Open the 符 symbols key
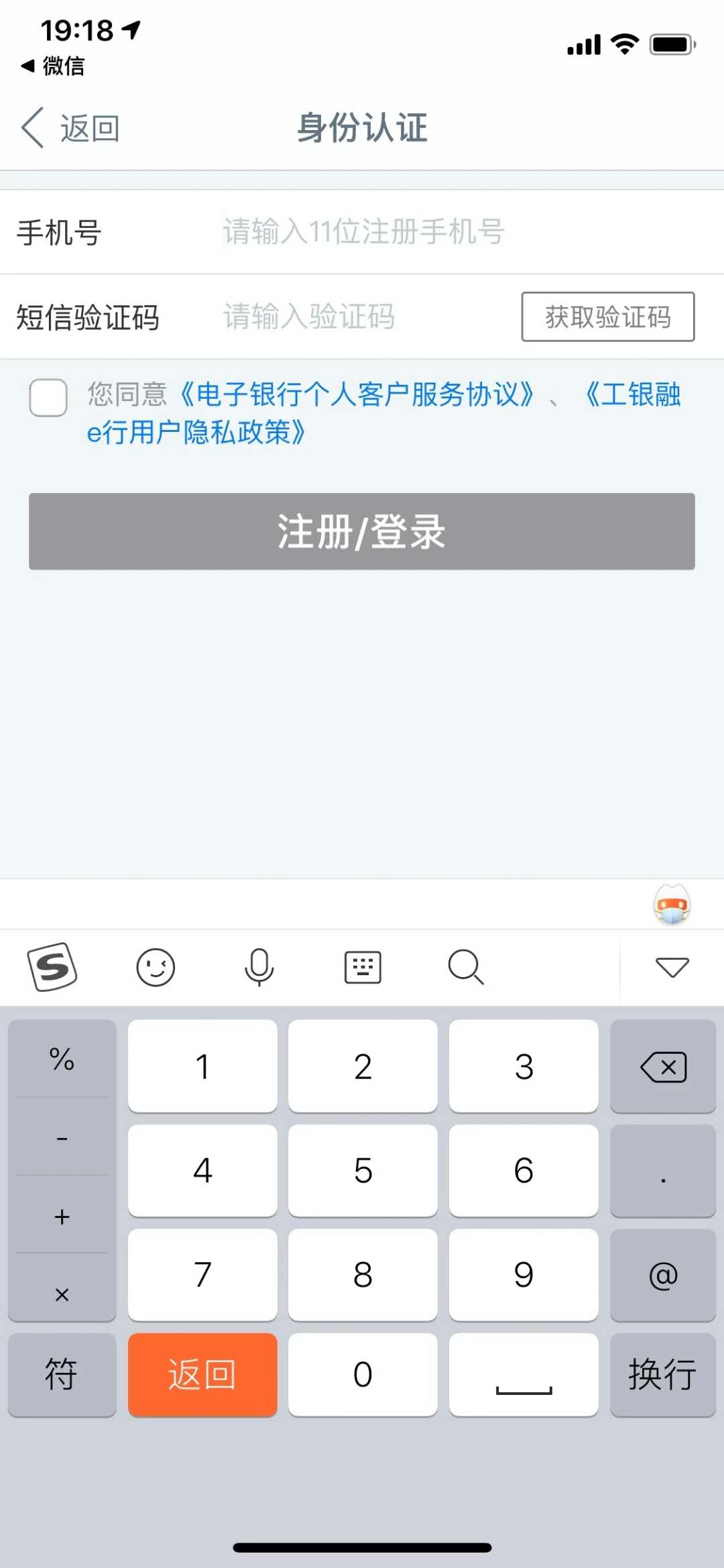The height and width of the screenshot is (1568, 724). (62, 1374)
